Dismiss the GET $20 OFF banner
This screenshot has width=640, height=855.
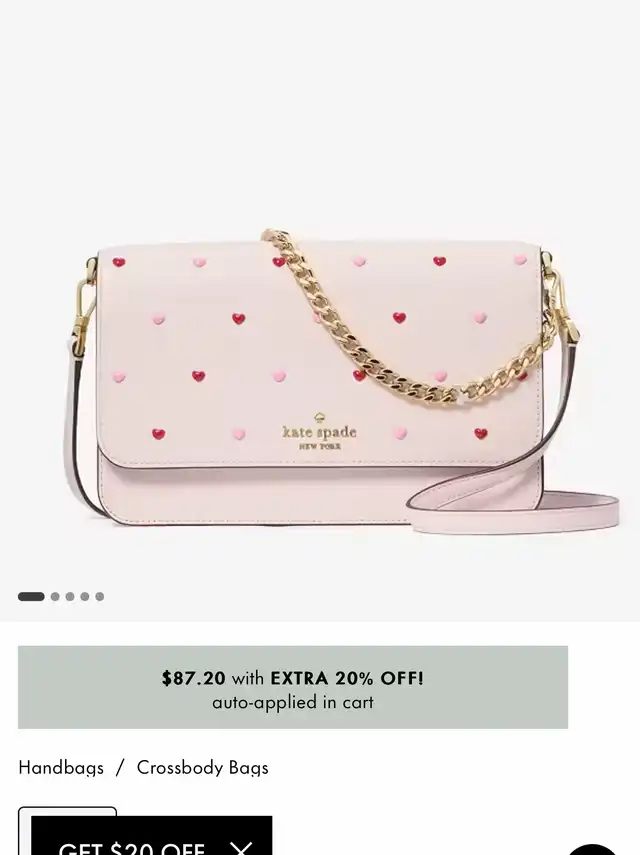click(x=241, y=848)
